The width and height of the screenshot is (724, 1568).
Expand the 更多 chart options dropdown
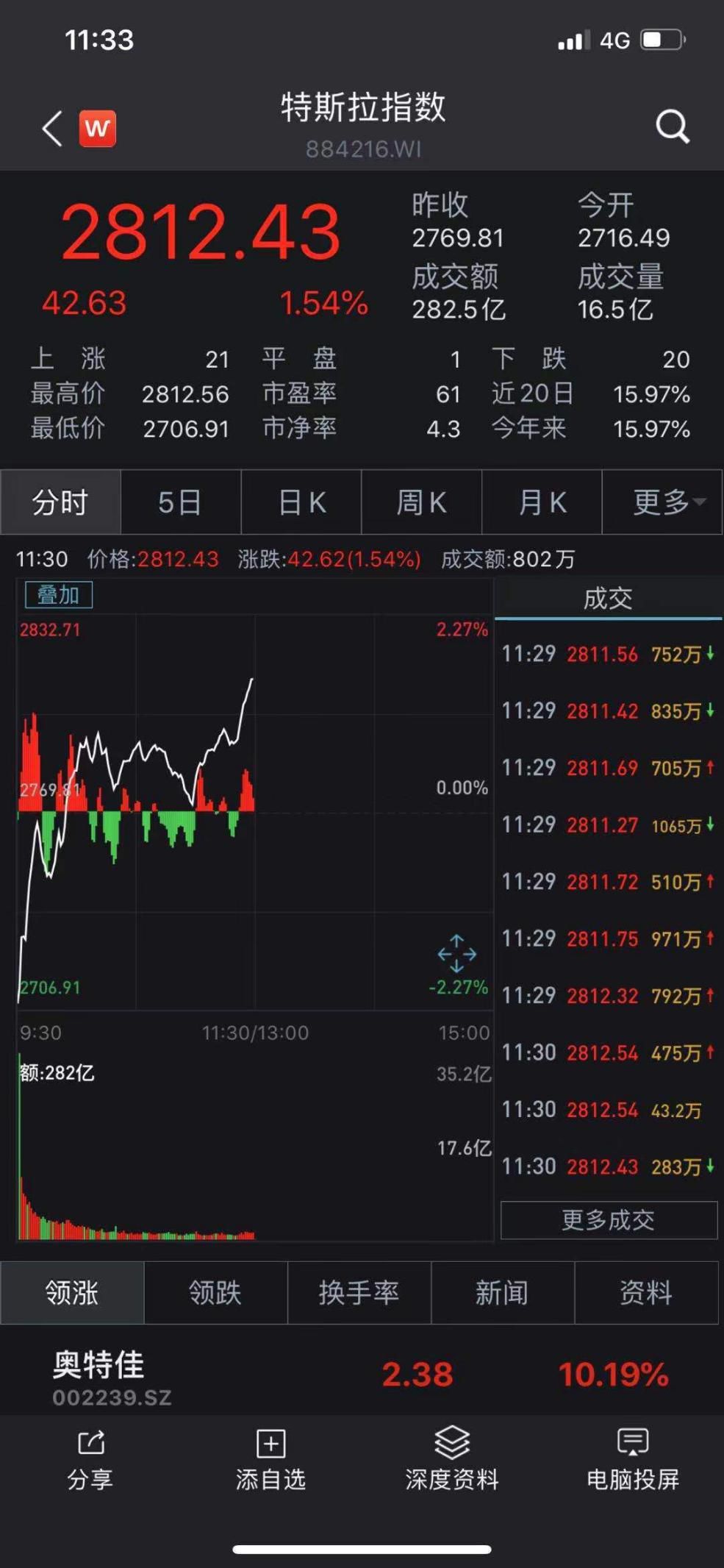663,502
